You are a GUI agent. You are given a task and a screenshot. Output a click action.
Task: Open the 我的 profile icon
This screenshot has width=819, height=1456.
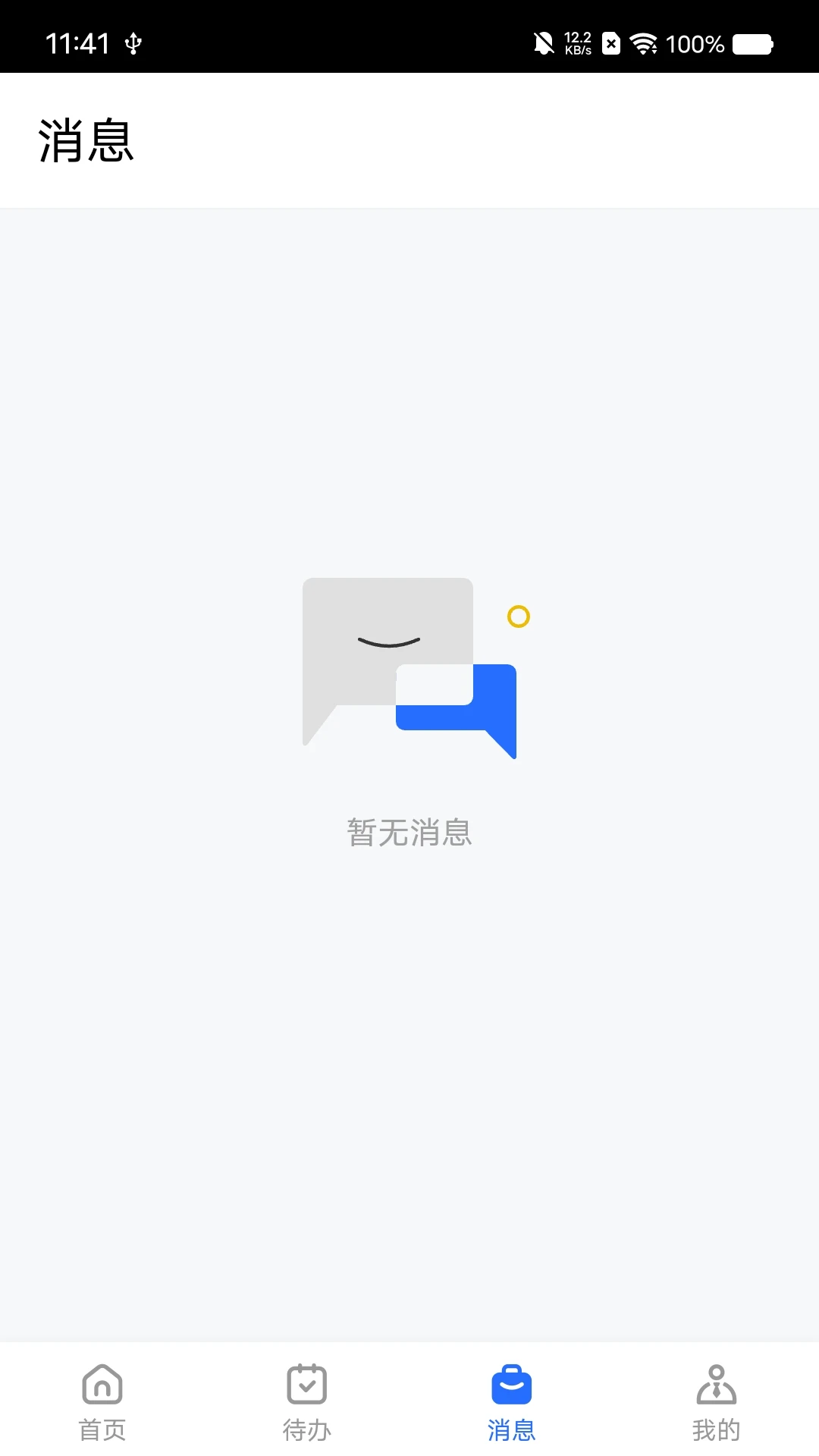coord(716,1385)
